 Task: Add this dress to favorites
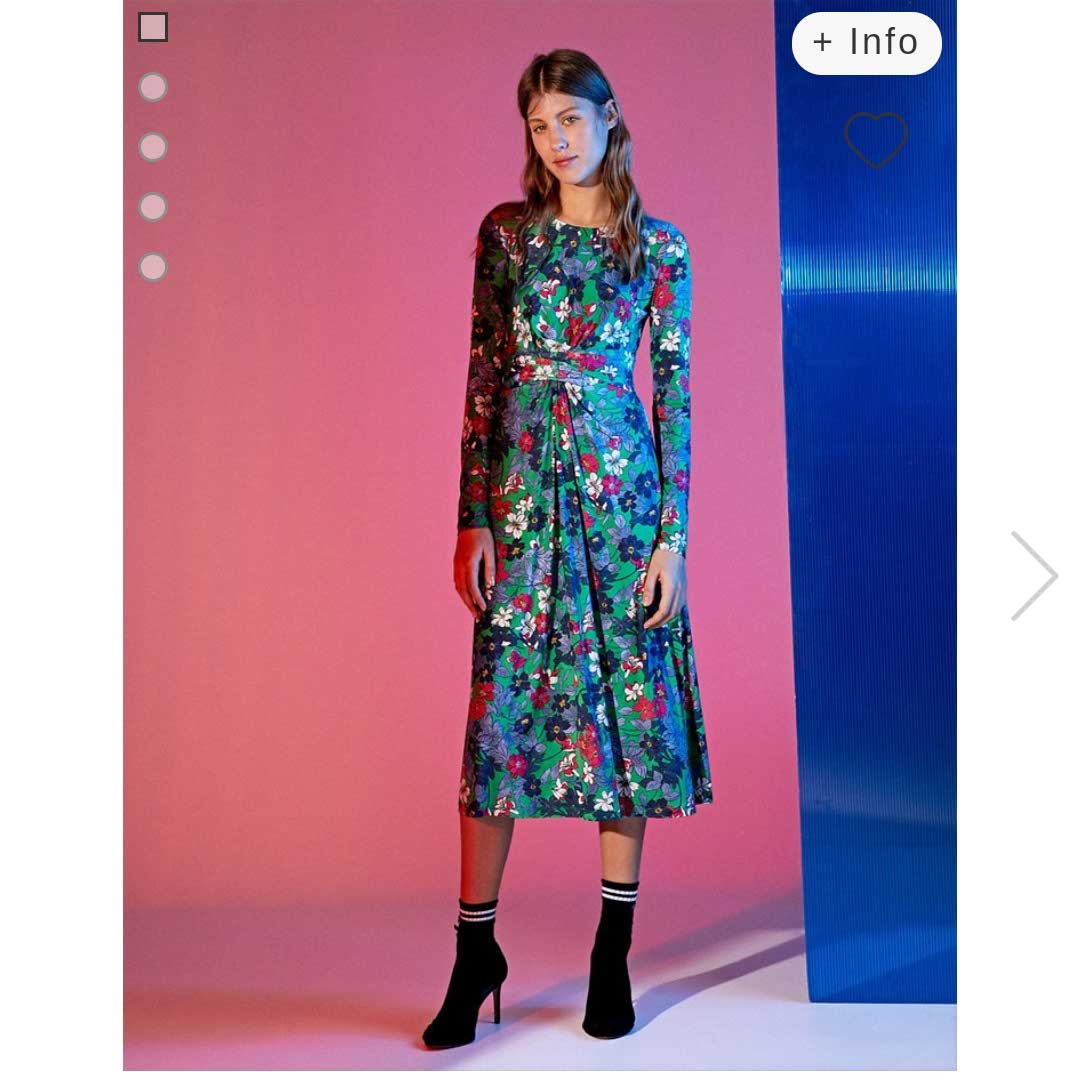click(876, 139)
